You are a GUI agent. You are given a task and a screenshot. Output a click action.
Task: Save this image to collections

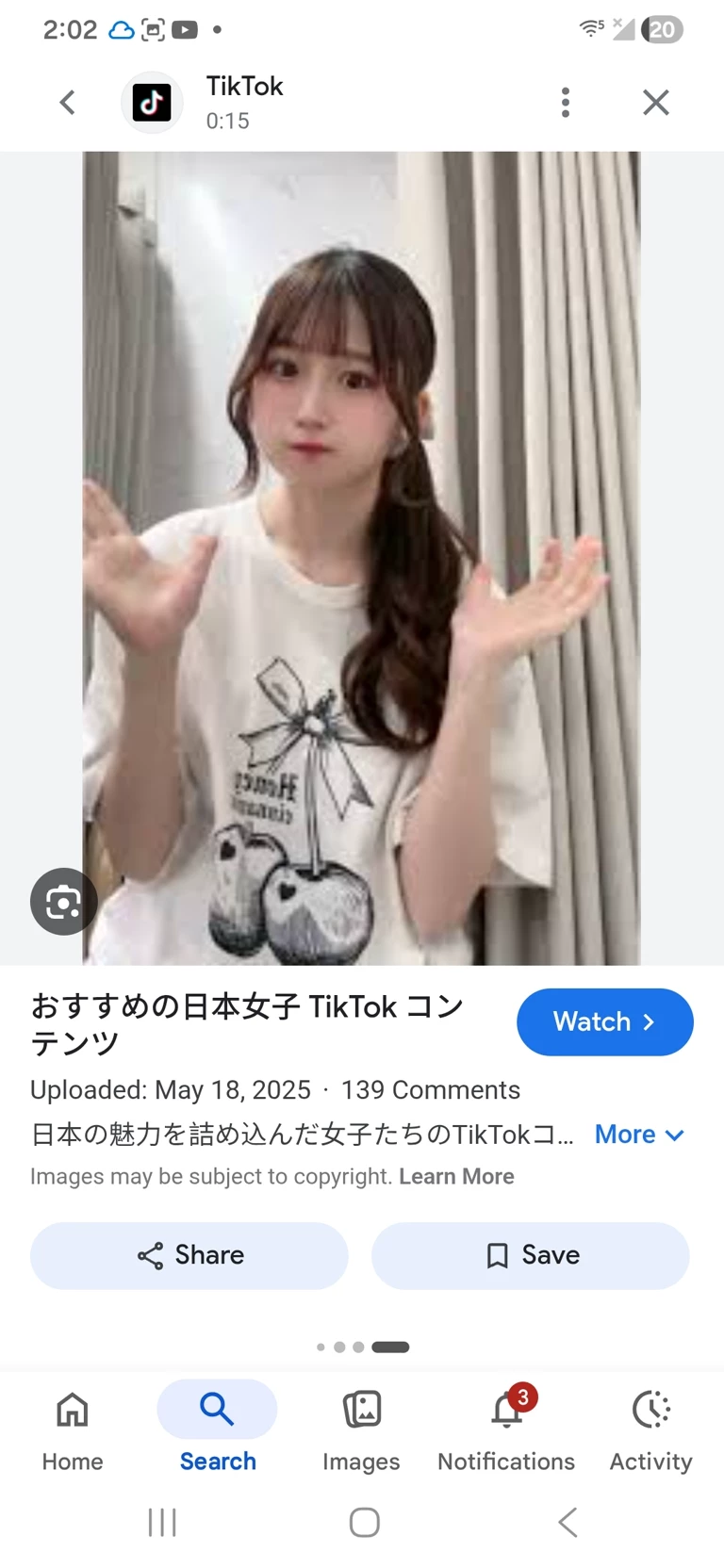(531, 1255)
